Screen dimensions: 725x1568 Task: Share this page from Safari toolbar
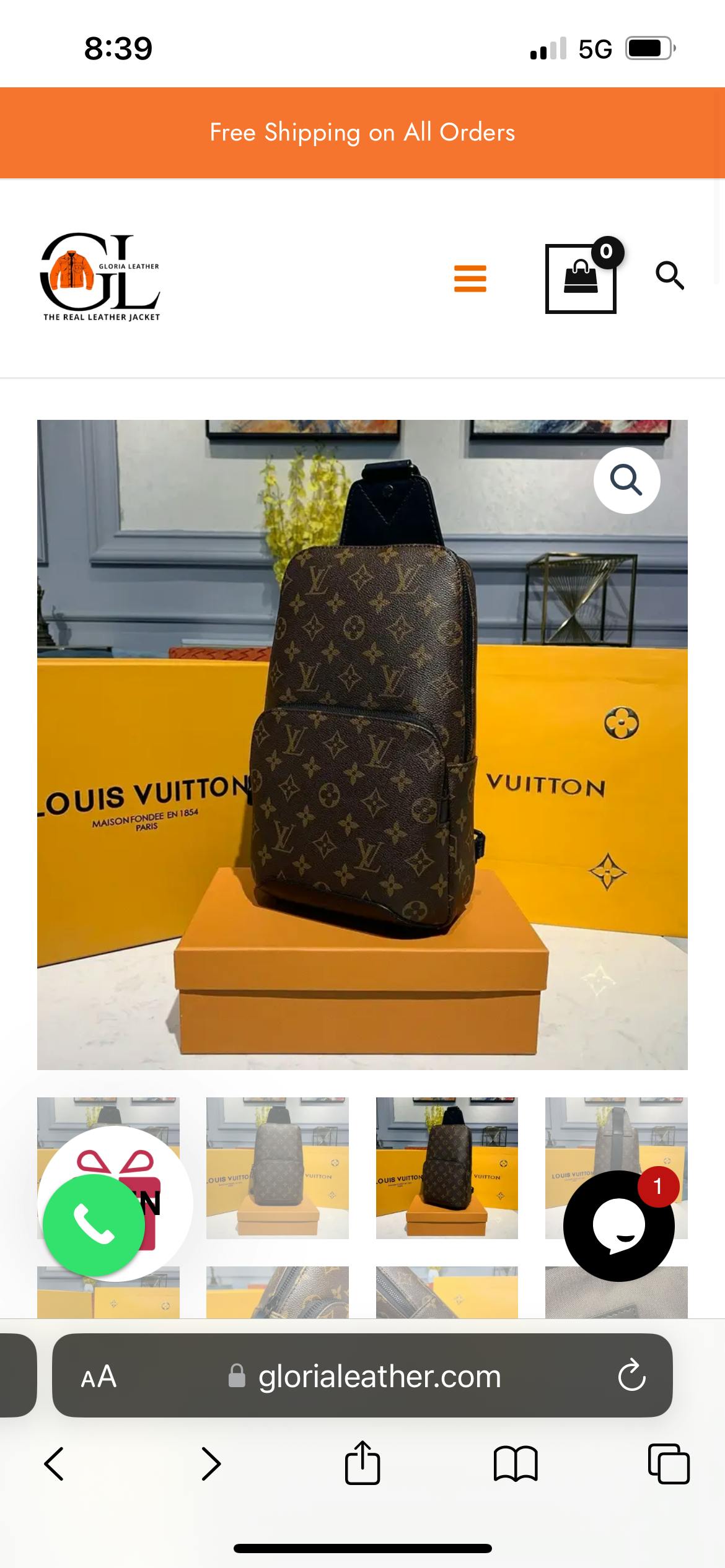[x=362, y=1463]
